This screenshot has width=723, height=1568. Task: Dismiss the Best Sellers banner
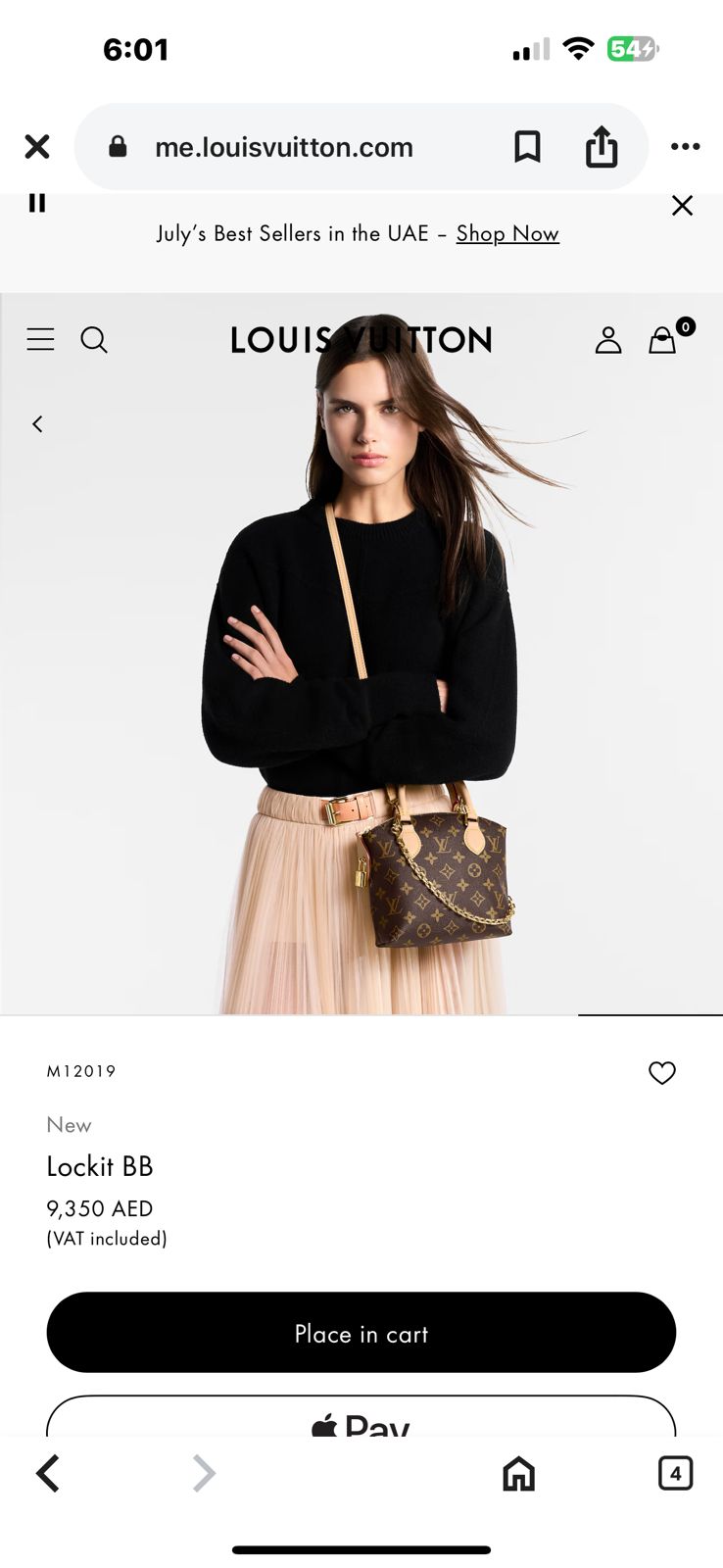[x=682, y=206]
